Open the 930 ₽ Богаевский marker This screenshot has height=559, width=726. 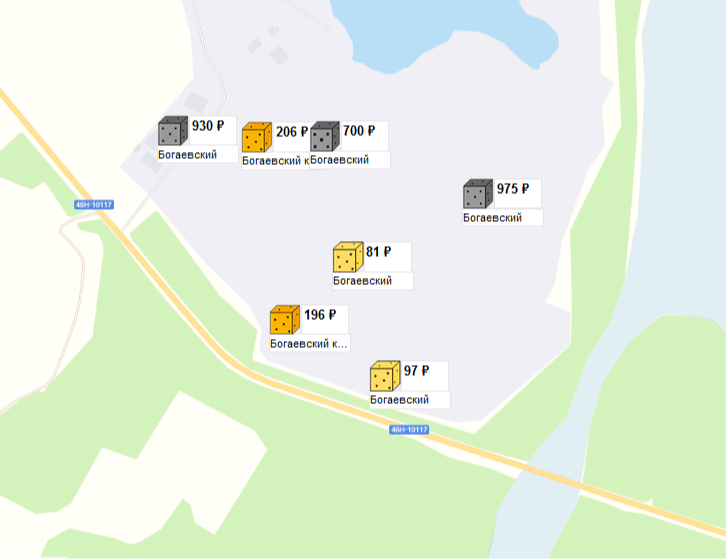click(x=172, y=131)
